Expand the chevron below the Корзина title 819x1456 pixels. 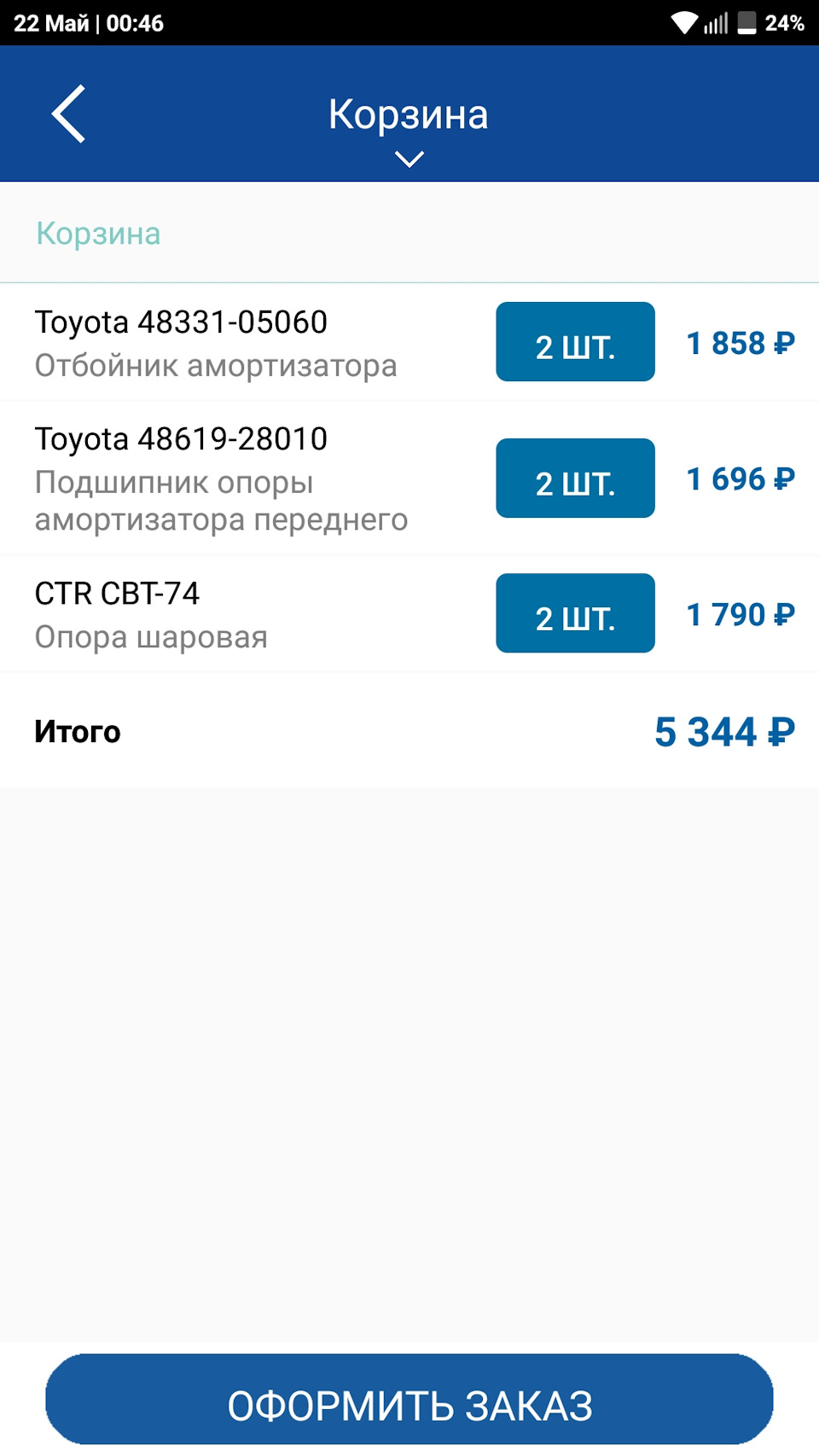click(410, 158)
